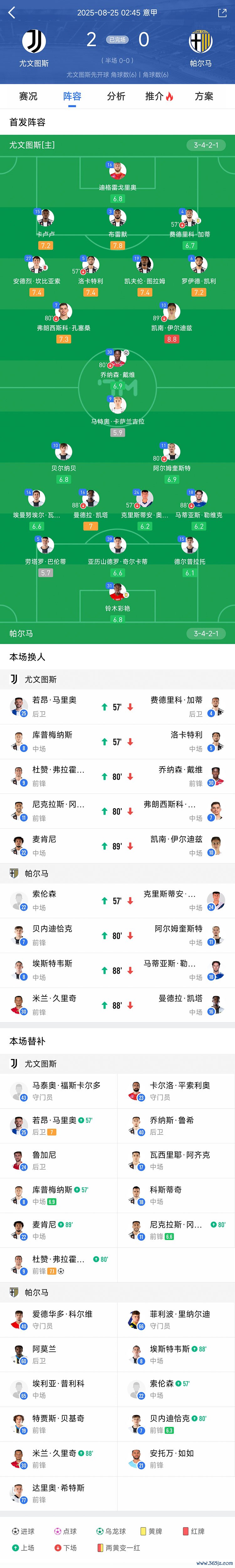Image resolution: width=235 pixels, height=1568 pixels.
Task: Select striker 乔纳森·戴维 on the pitch
Action: (118, 360)
